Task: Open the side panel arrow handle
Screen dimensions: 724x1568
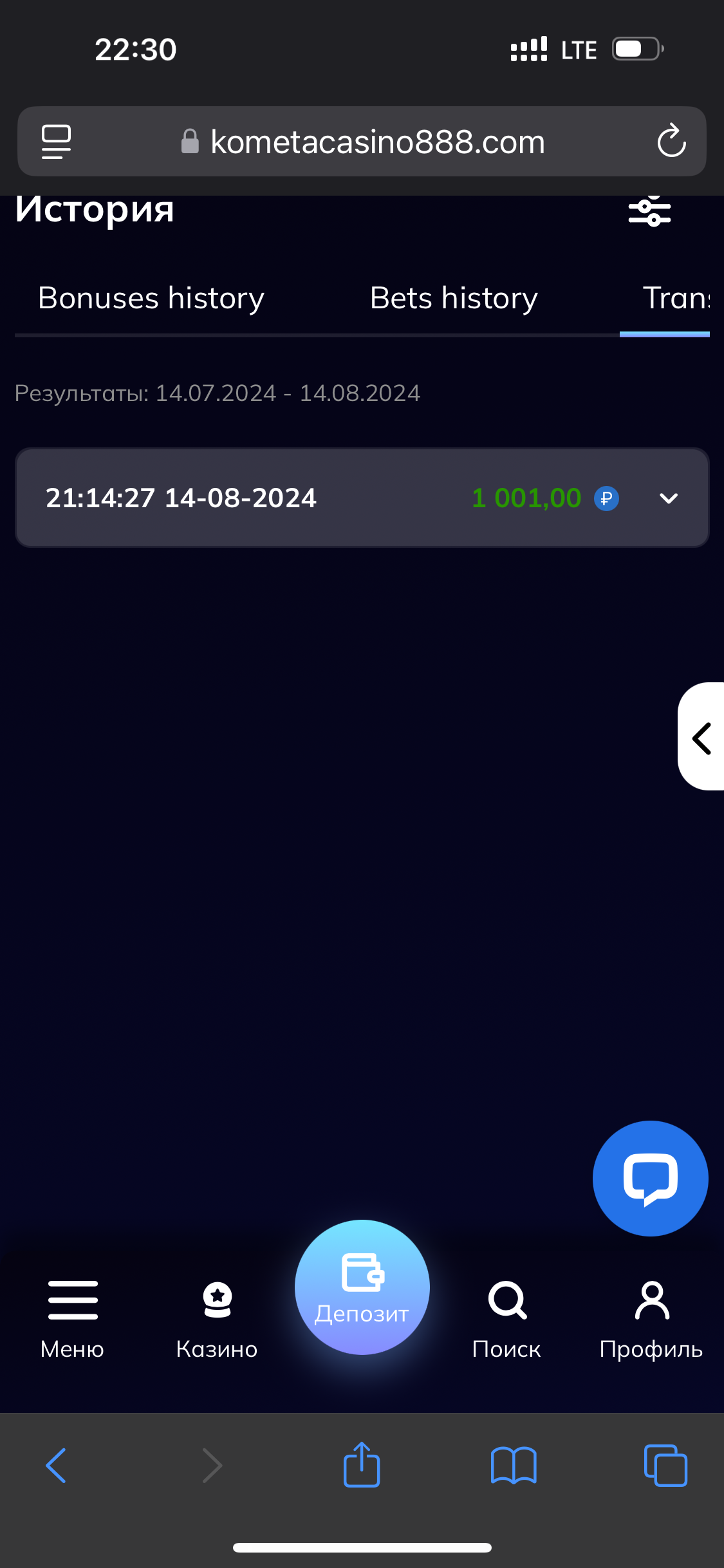Action: pyautogui.click(x=701, y=737)
